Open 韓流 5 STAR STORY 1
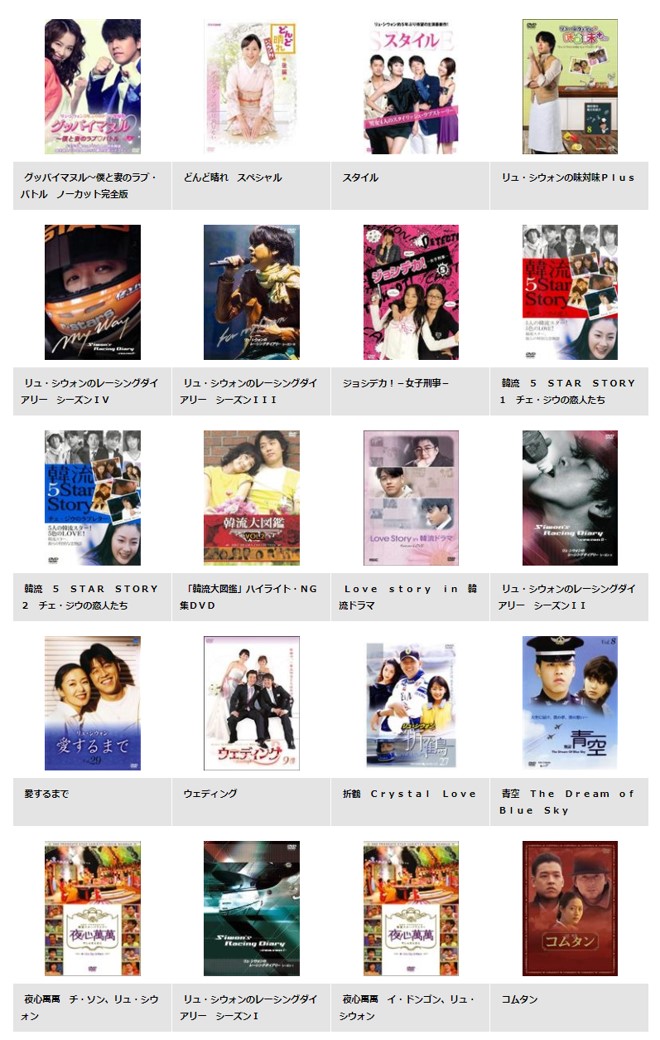 pyautogui.click(x=569, y=292)
